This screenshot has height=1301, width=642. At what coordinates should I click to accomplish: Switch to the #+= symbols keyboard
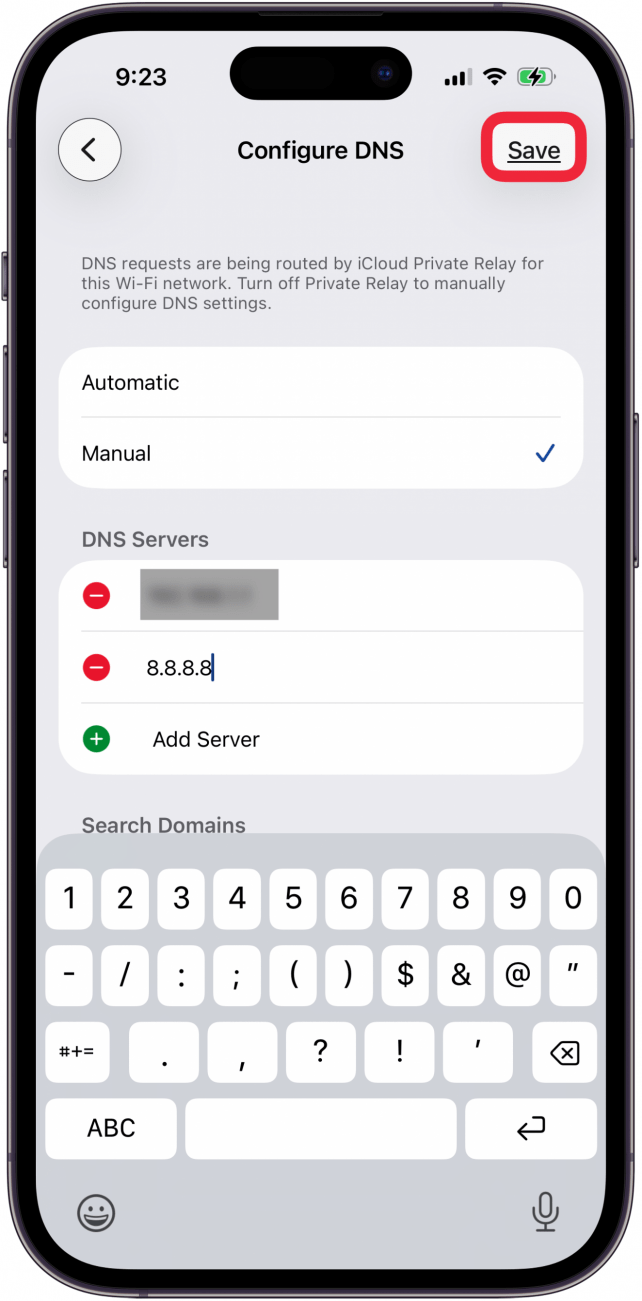(x=78, y=1052)
